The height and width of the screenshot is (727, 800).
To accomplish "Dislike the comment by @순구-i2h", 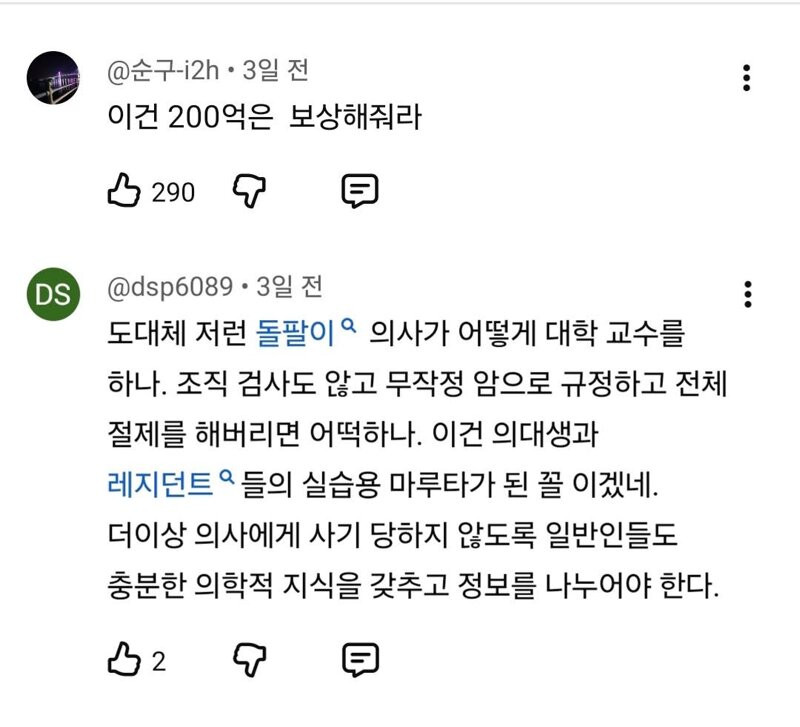I will pyautogui.click(x=247, y=190).
